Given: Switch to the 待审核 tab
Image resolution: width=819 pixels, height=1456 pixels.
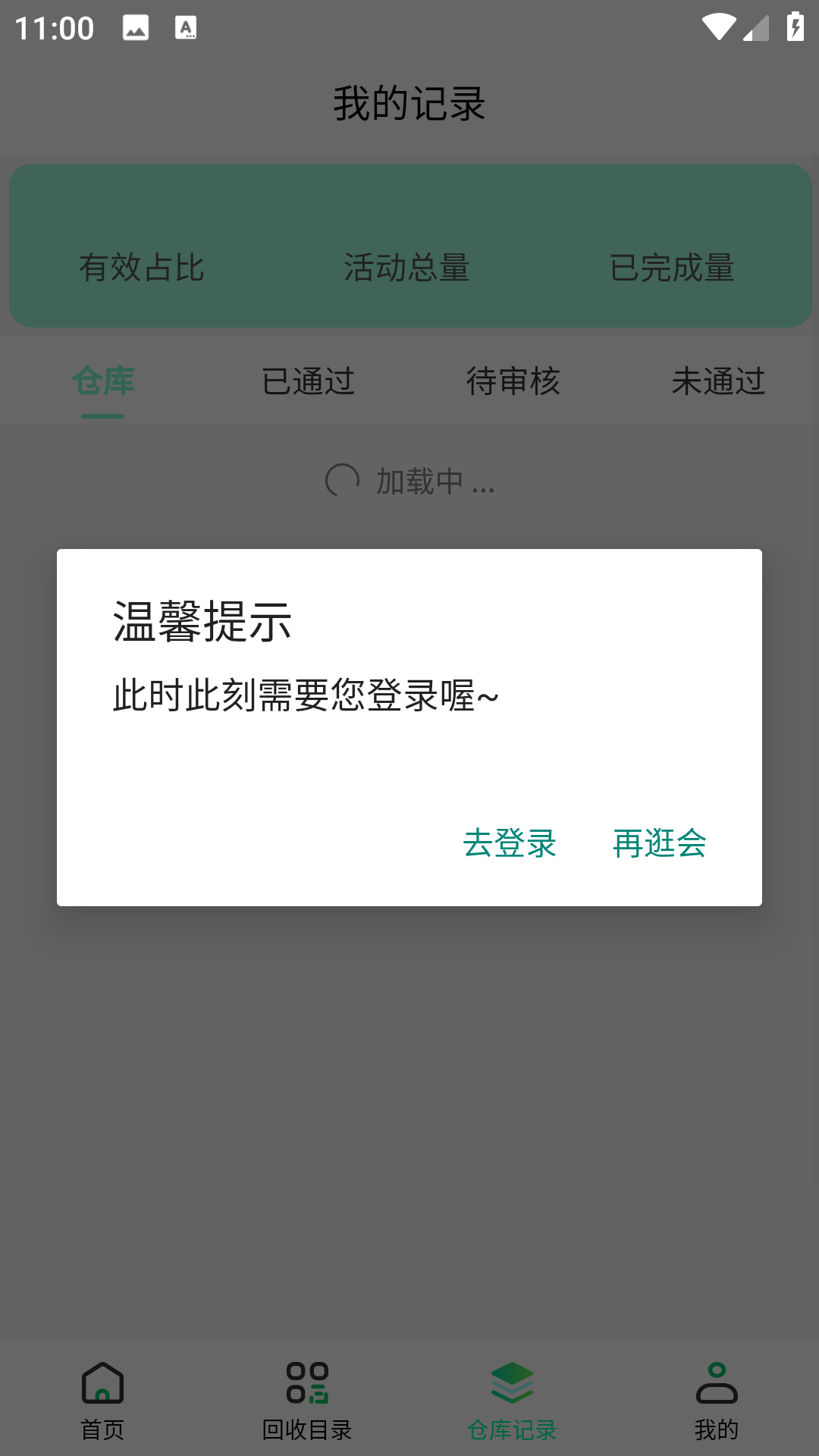Looking at the screenshot, I should point(512,381).
